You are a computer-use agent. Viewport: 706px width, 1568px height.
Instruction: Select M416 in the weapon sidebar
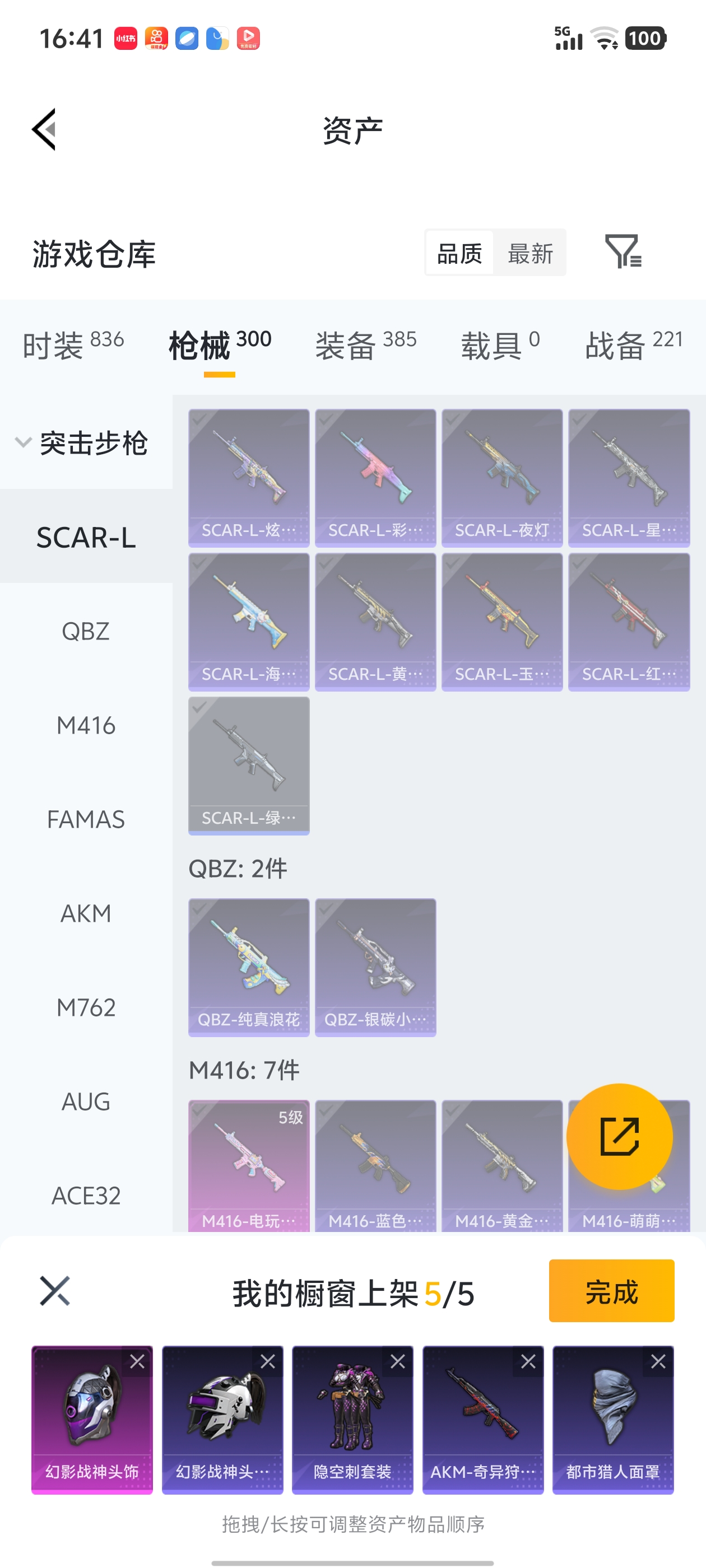(85, 725)
